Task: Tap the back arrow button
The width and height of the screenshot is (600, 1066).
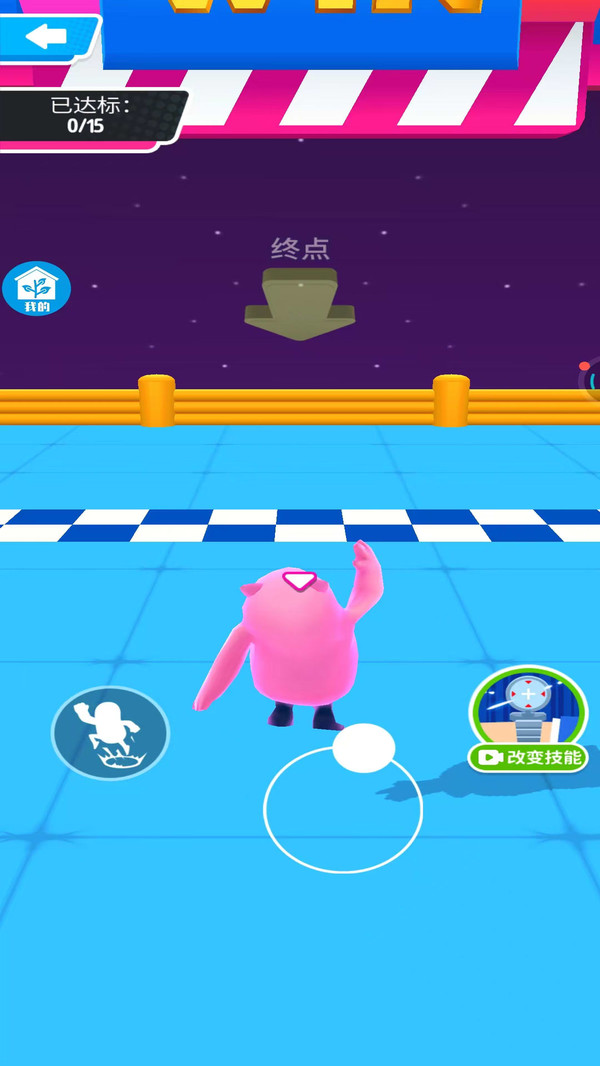Action: pos(46,38)
